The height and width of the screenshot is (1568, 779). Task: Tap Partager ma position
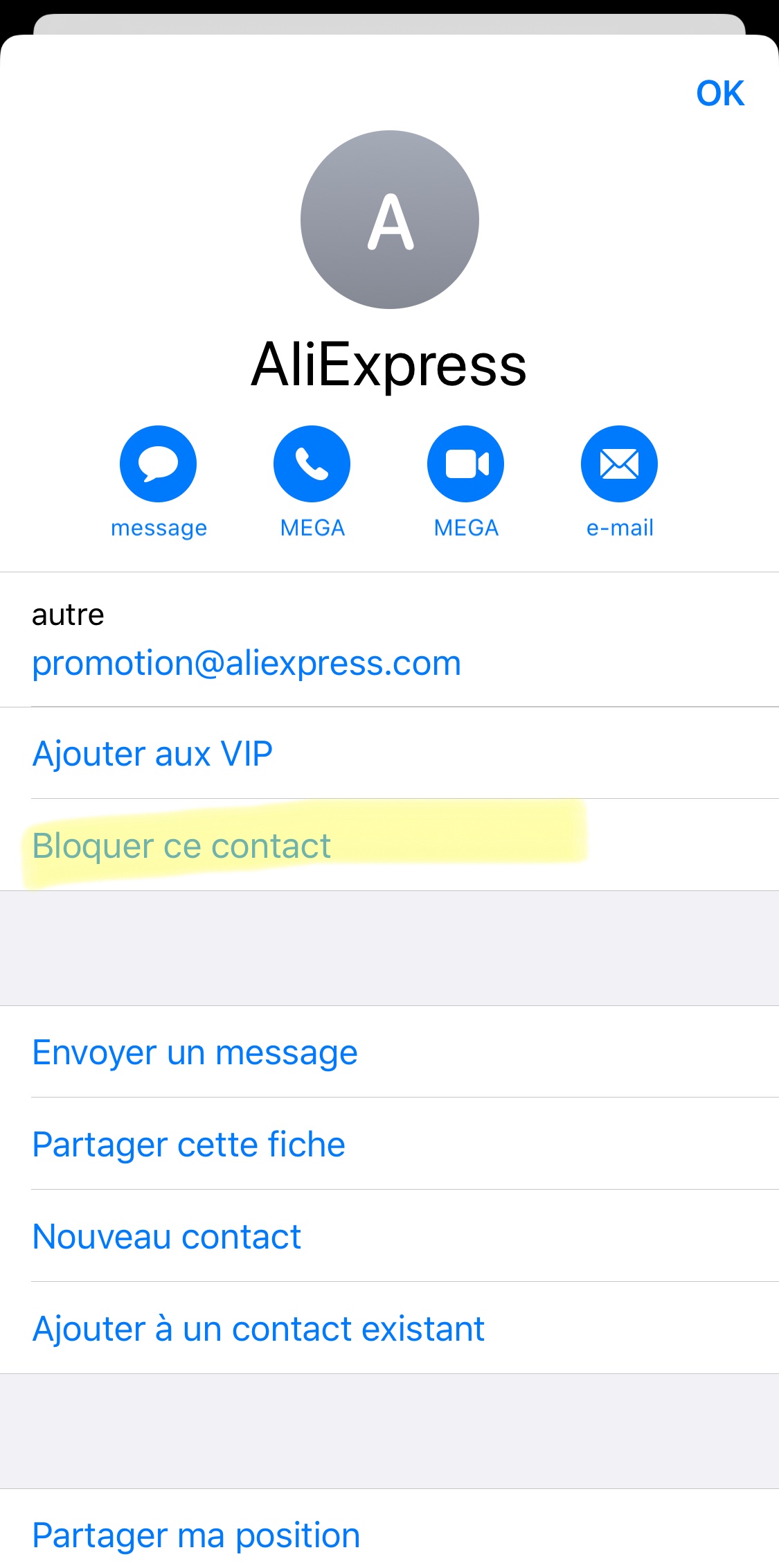pos(197,1535)
